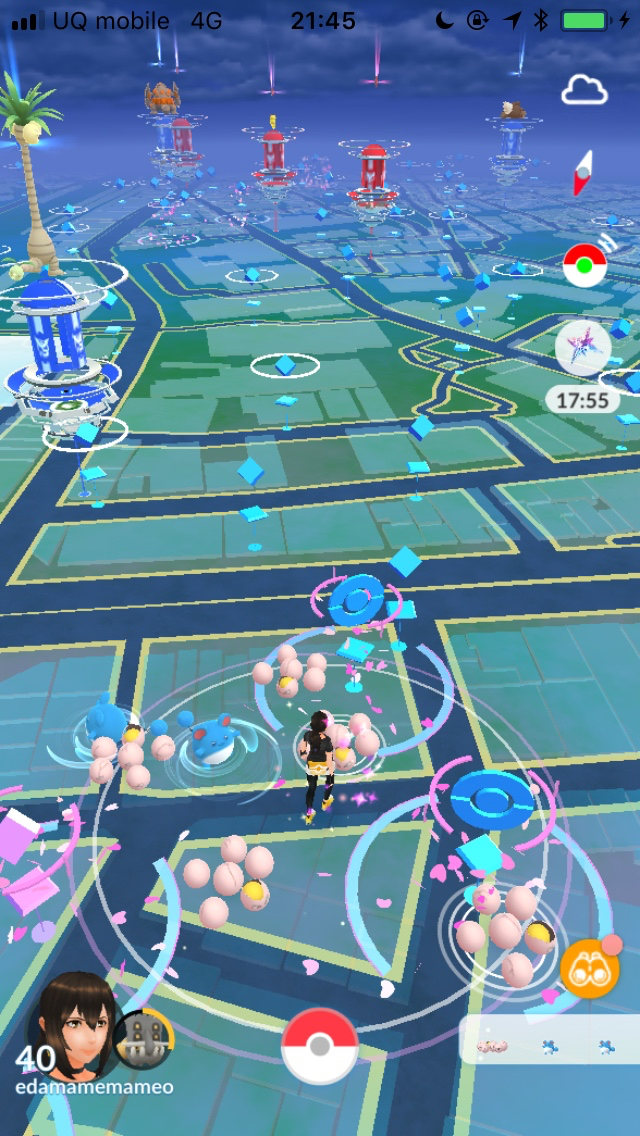The width and height of the screenshot is (640, 1136).
Task: Toggle the compass orientation
Action: click(583, 173)
